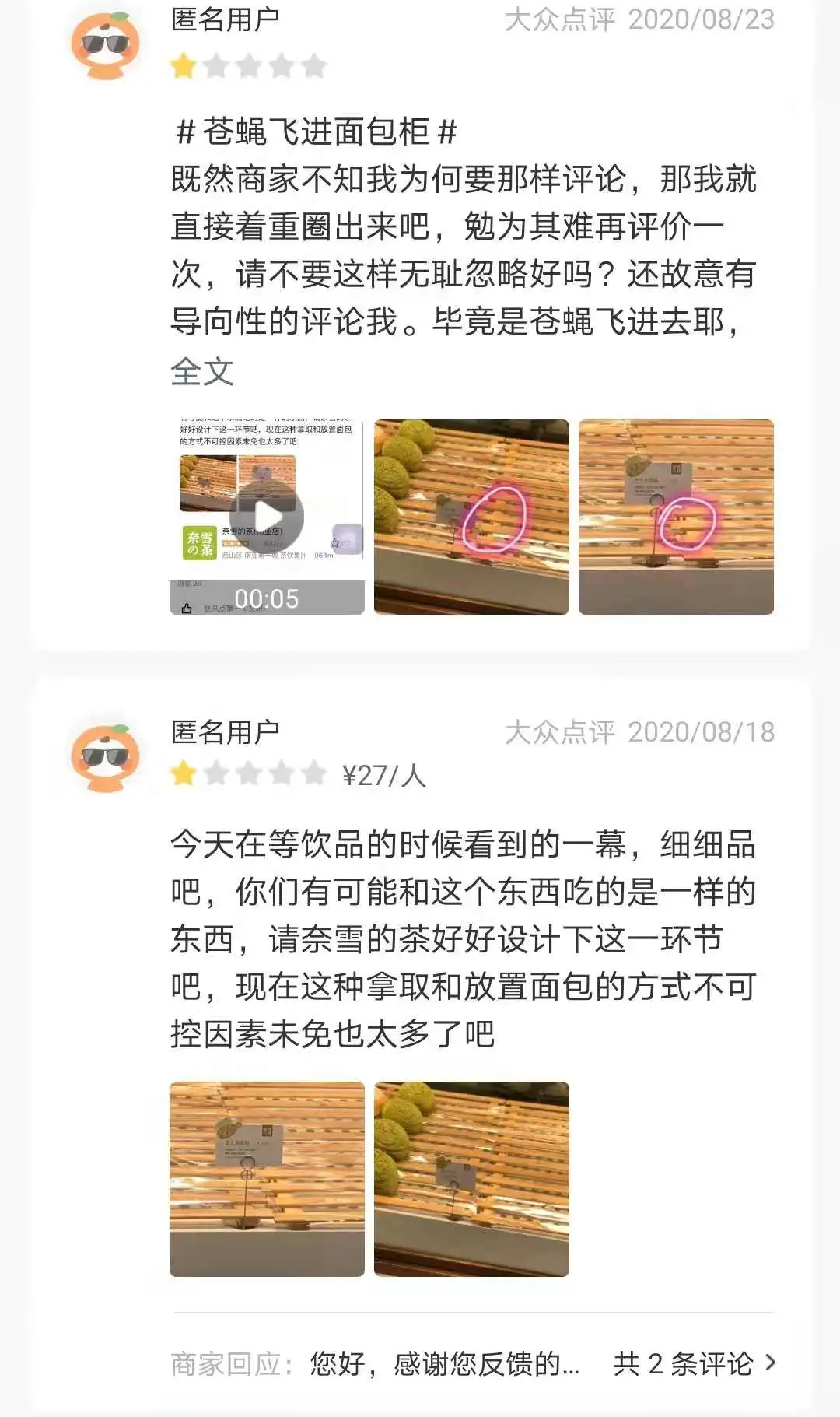Open the 商家回应 merchant reply
The image size is (840, 1417).
coord(375,1363)
